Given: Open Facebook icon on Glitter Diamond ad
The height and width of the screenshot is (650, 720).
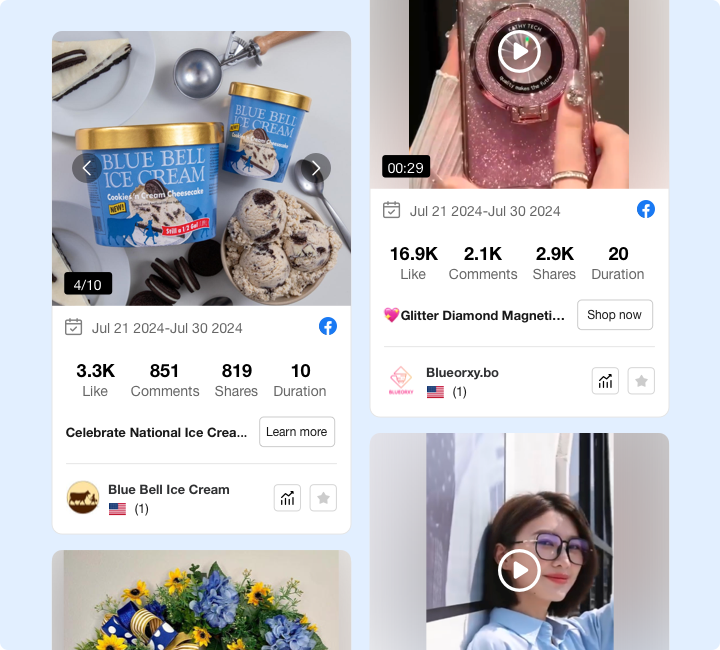Looking at the screenshot, I should pos(646,209).
